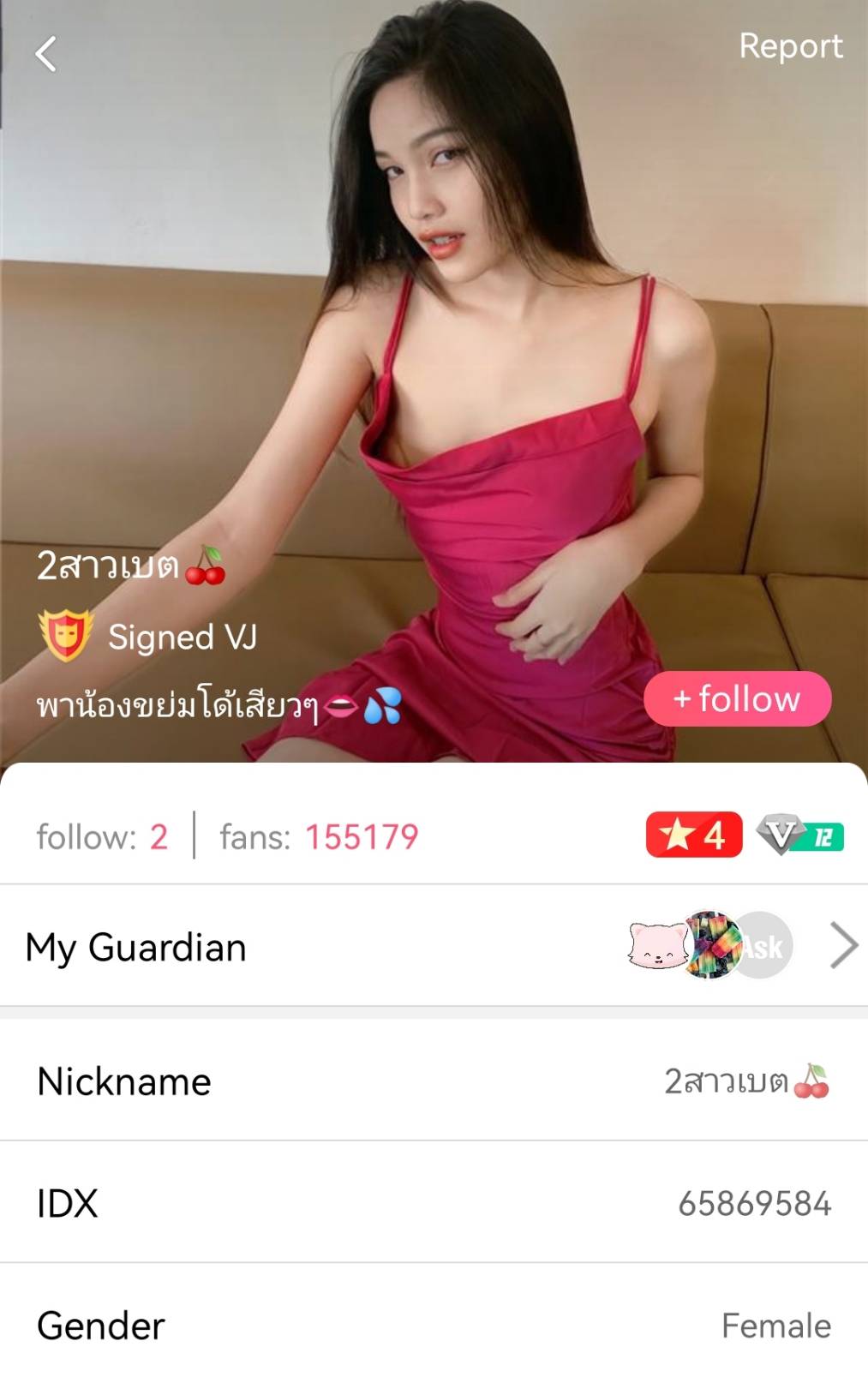Follow this Signed VJ

[x=737, y=698]
